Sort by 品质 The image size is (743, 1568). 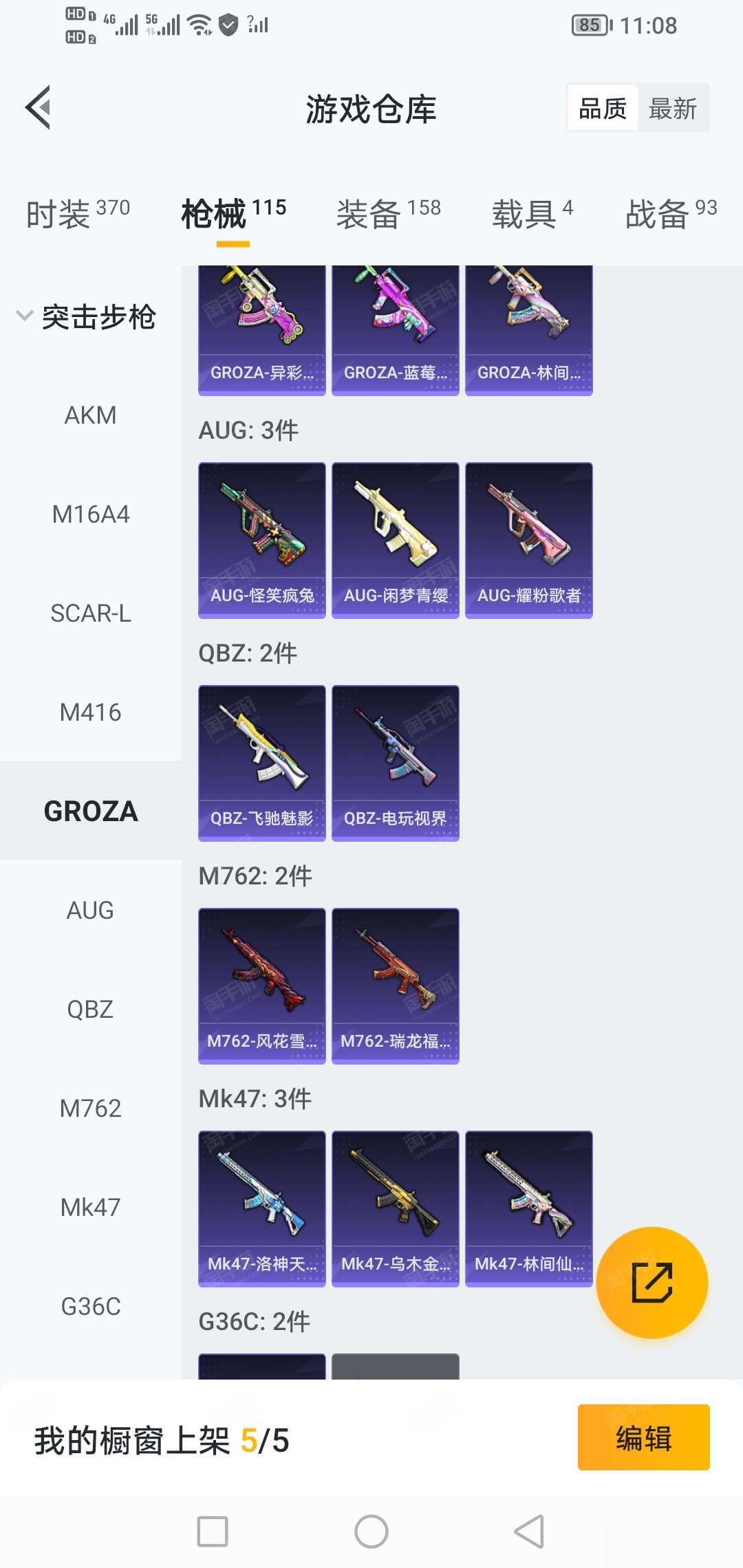click(603, 108)
